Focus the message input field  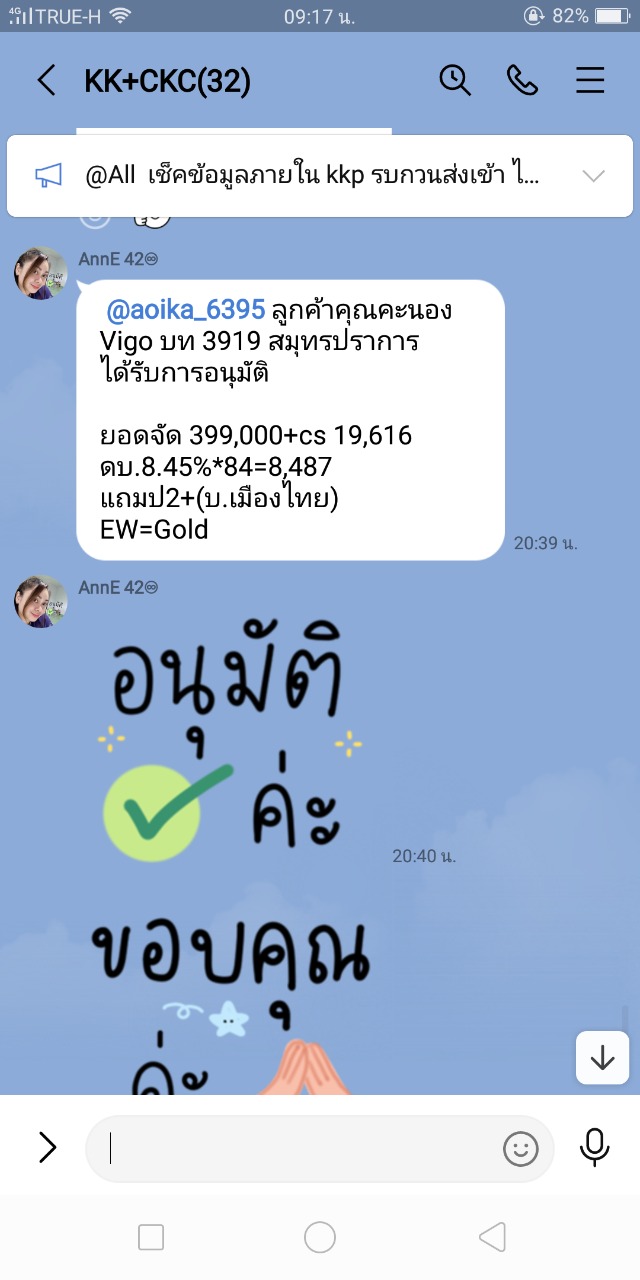300,1149
